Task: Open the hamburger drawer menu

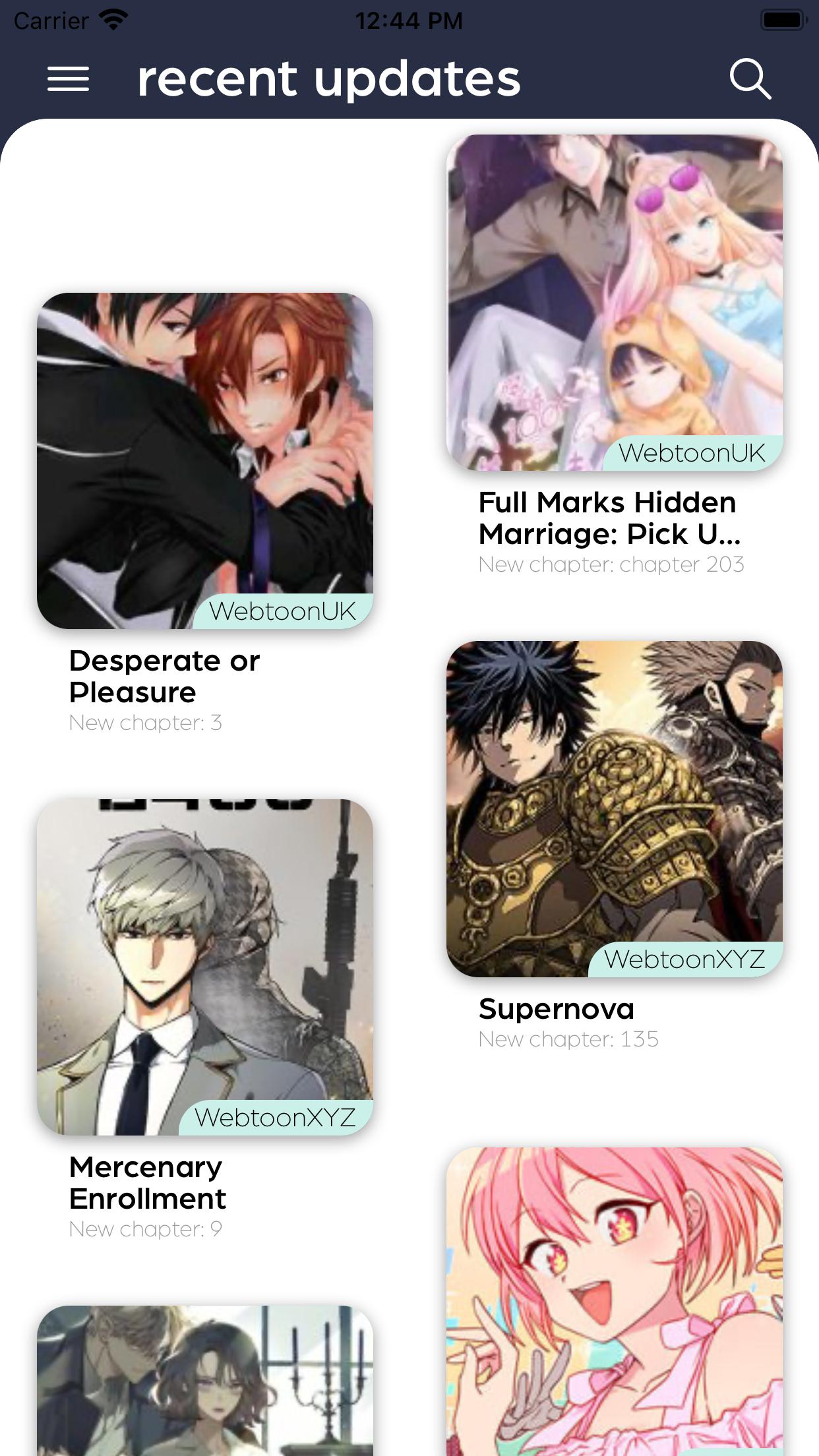Action: pos(68,79)
